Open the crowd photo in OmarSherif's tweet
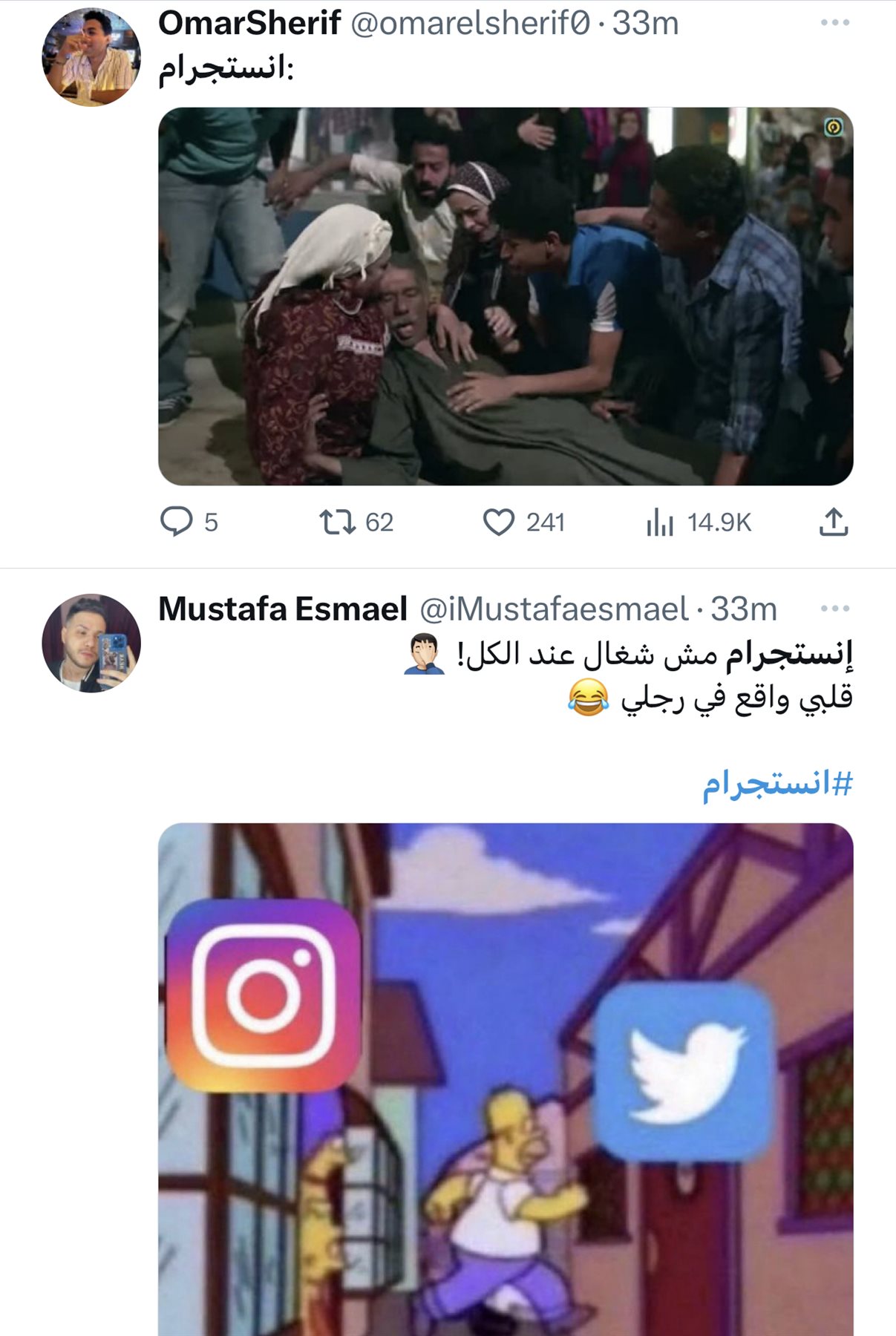Viewport: 896px width, 1336px height. click(x=505, y=297)
